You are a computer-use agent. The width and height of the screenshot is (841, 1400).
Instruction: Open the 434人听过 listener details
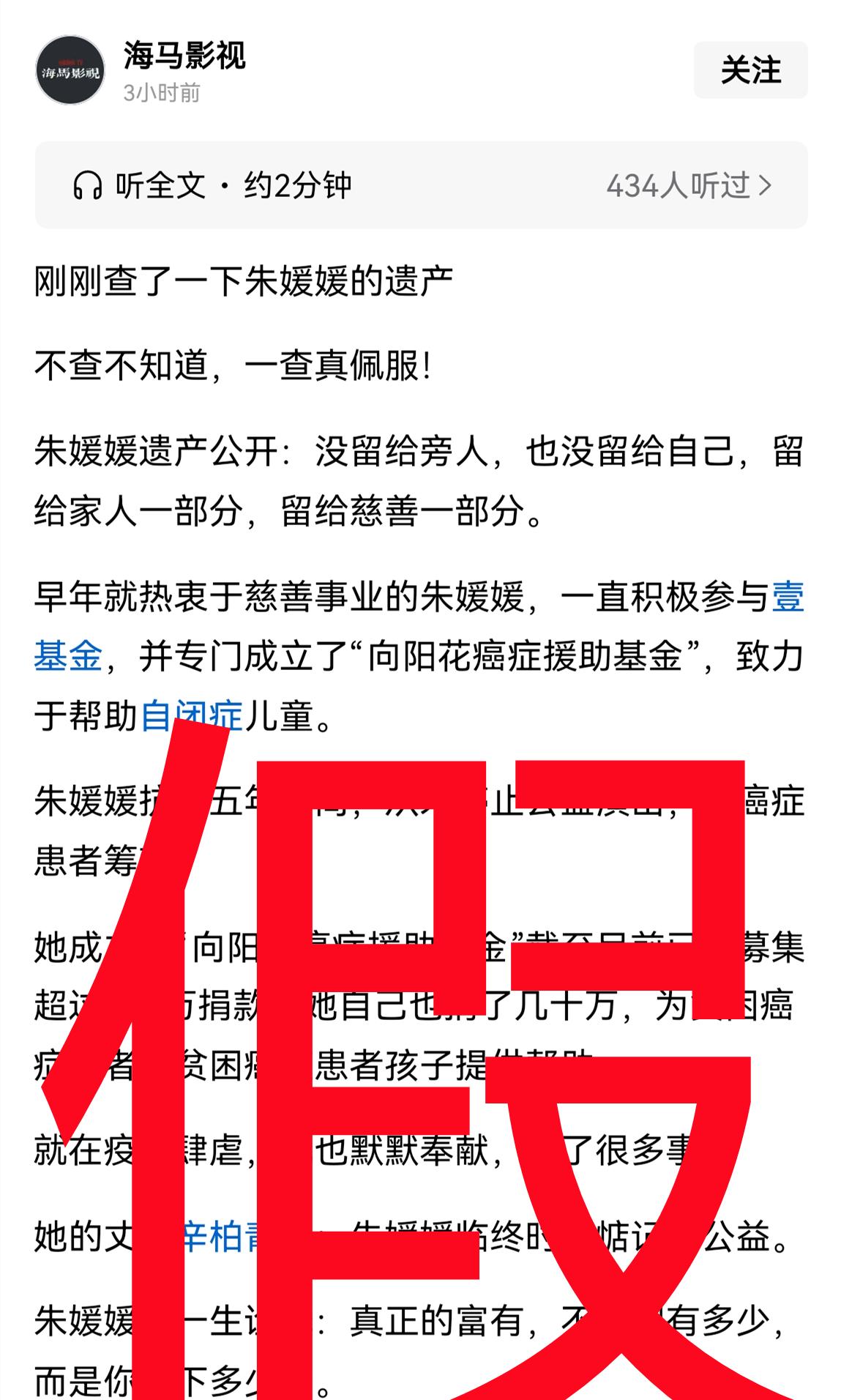[688, 185]
